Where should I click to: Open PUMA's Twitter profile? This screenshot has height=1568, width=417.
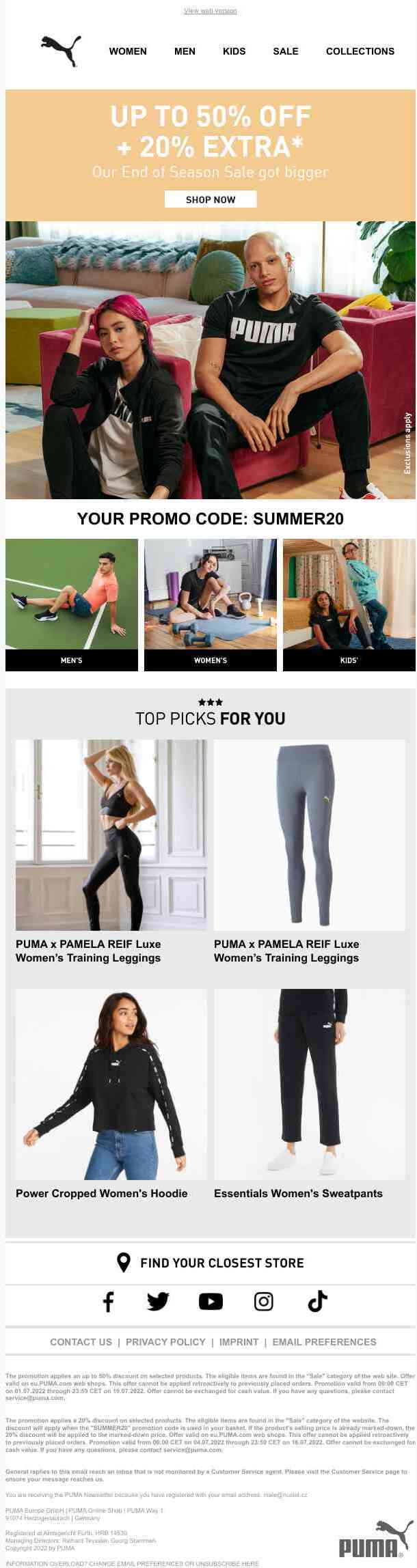pos(158,1302)
